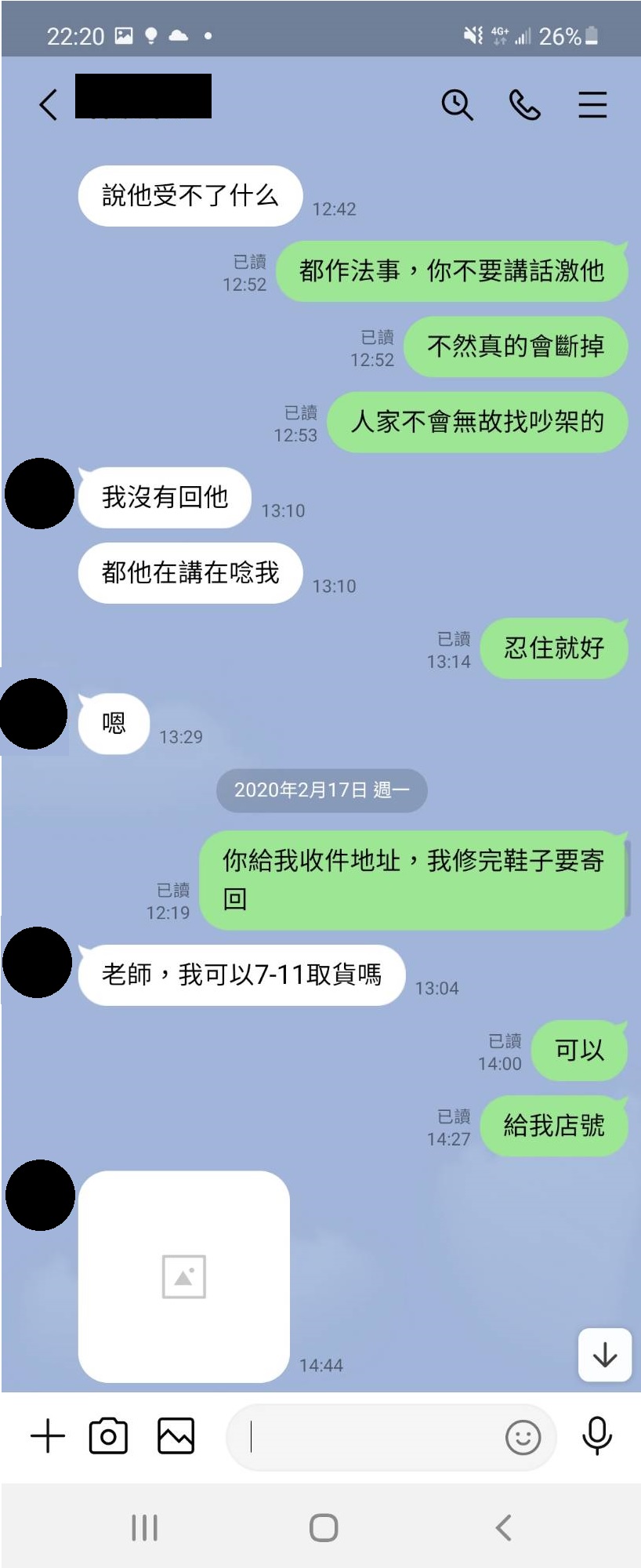This screenshot has height=1568, width=641.
Task: Go back to the chat list
Action: point(49,104)
